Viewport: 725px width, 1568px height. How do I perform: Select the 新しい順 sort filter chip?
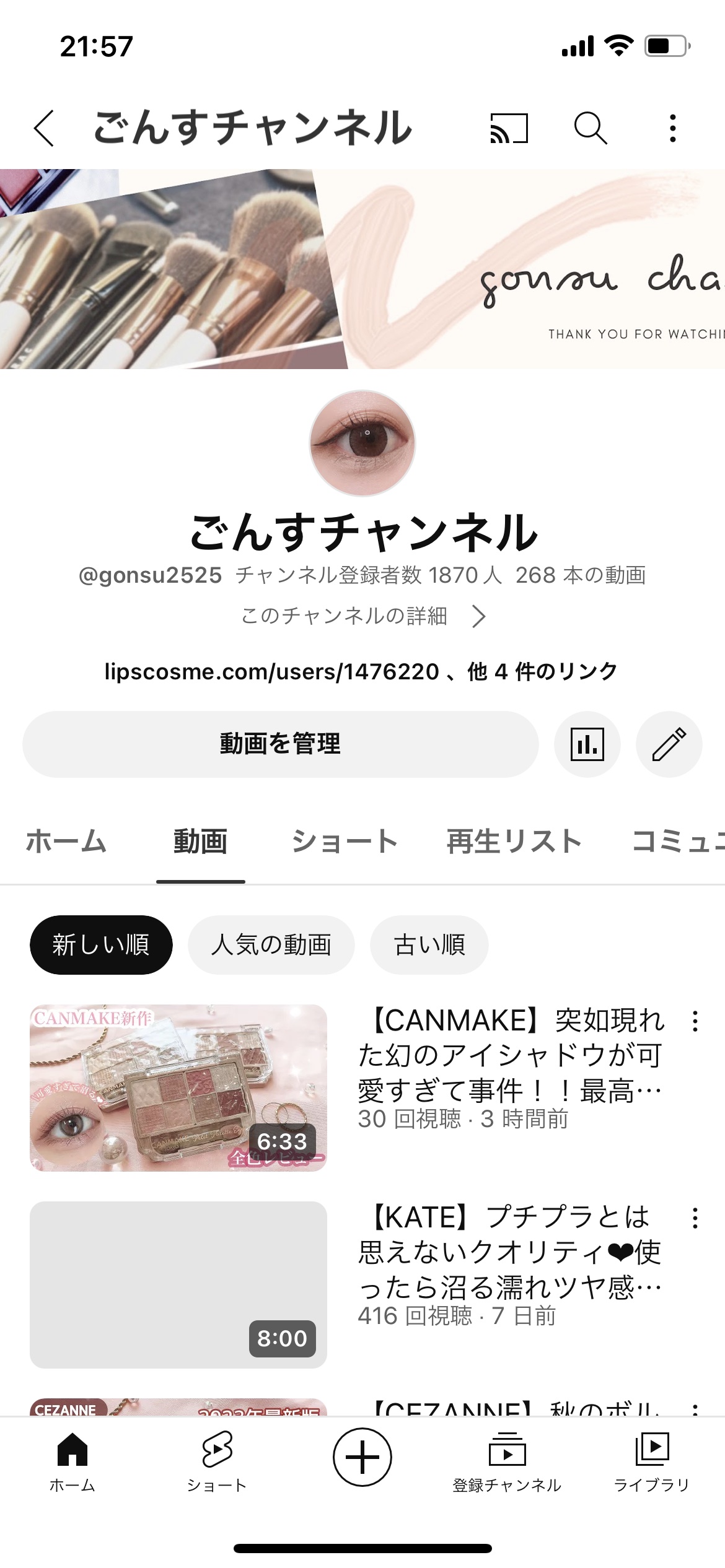tap(100, 944)
